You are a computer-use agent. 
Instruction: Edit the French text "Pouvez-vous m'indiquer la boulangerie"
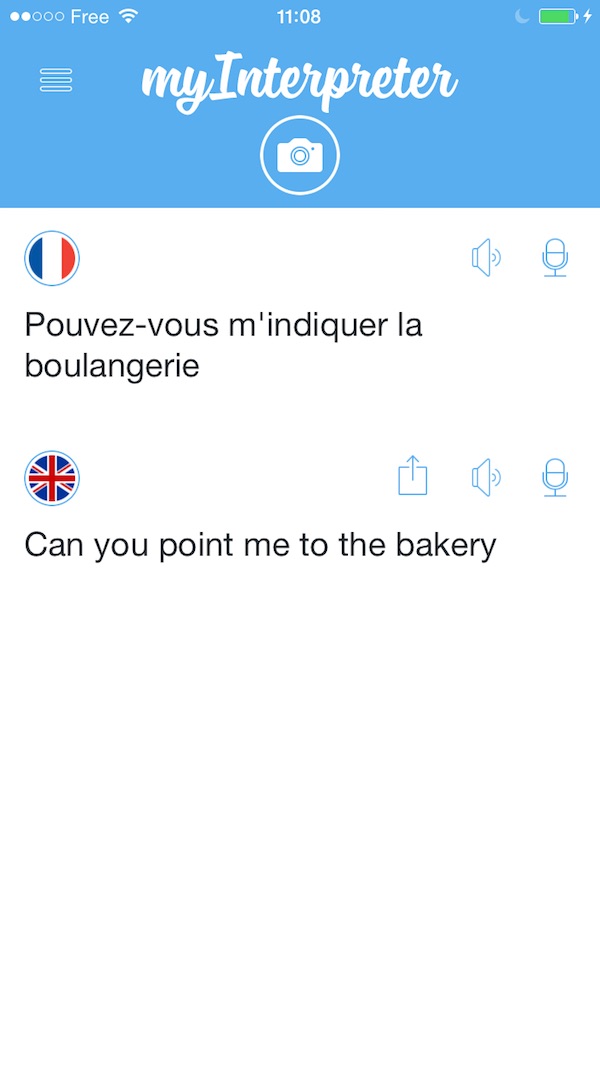pos(224,346)
